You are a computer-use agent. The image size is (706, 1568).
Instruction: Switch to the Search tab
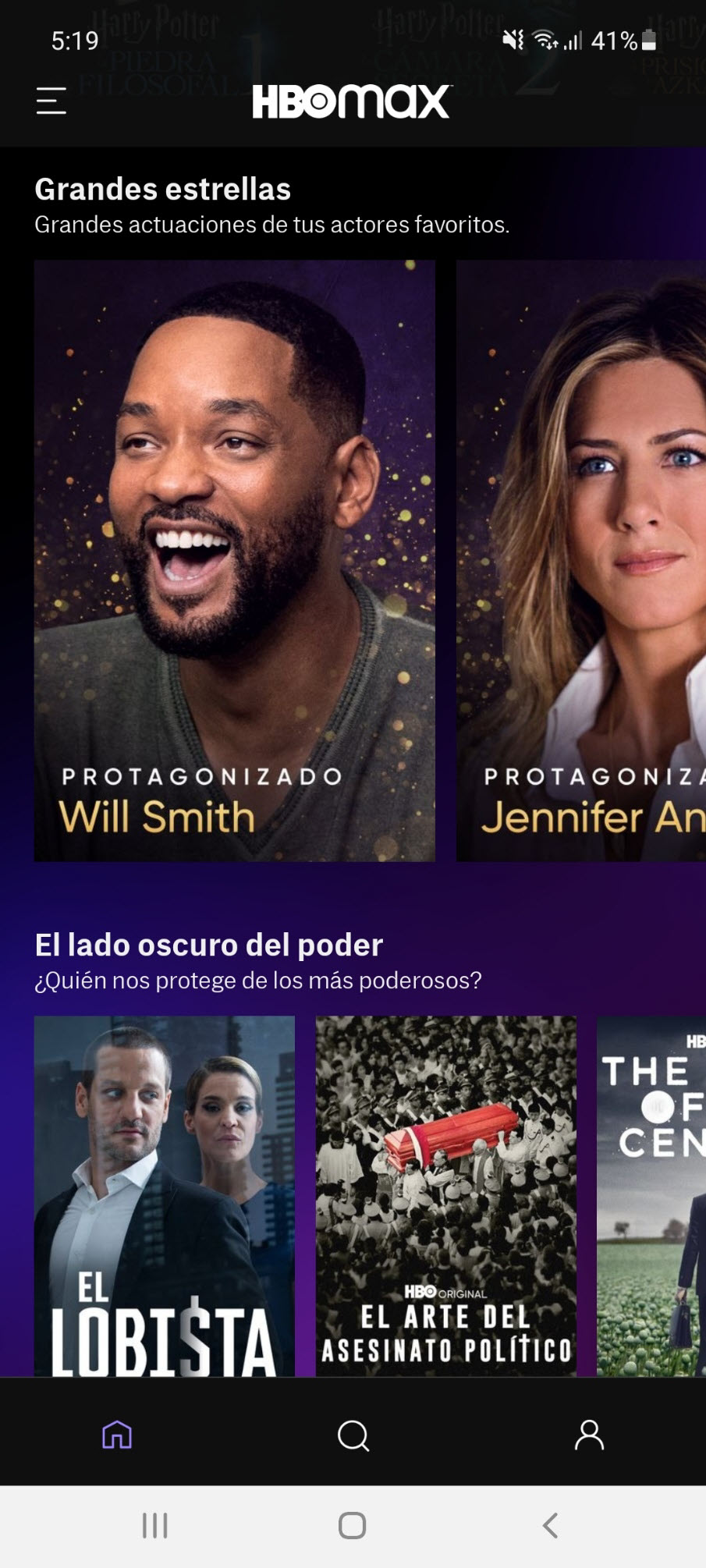click(x=353, y=1434)
